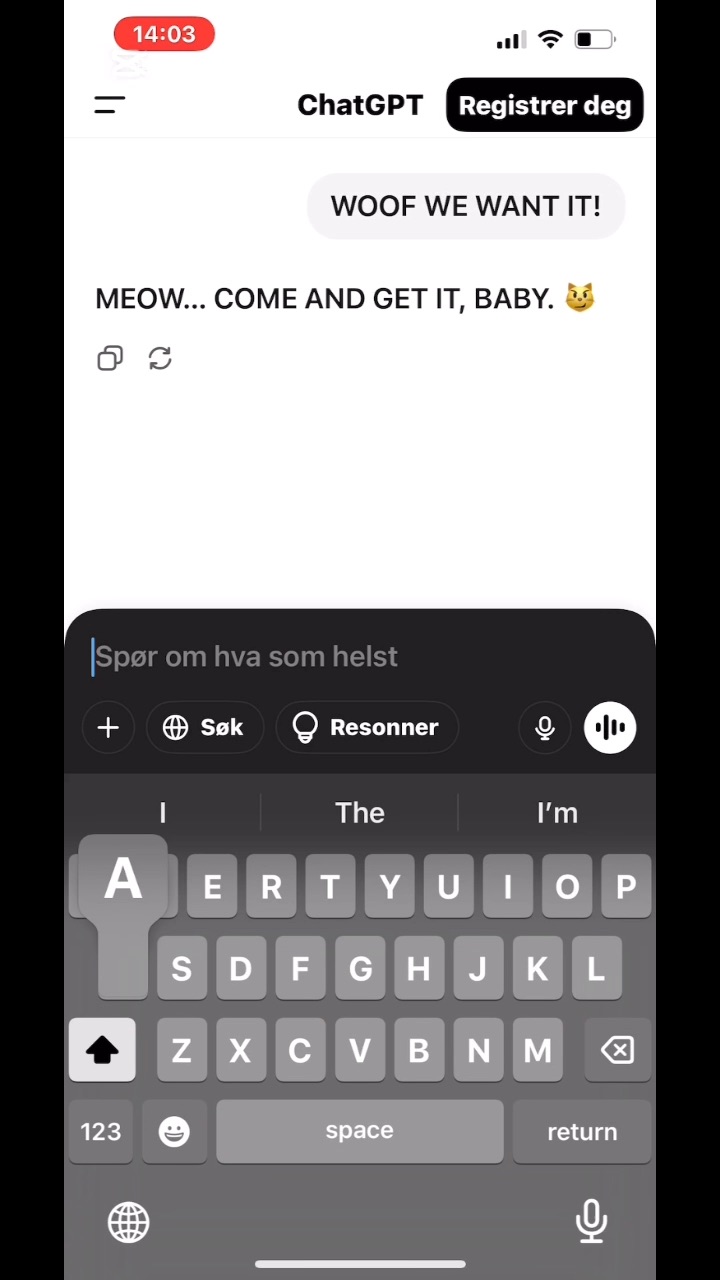Enable the Søk web search chip

(204, 727)
